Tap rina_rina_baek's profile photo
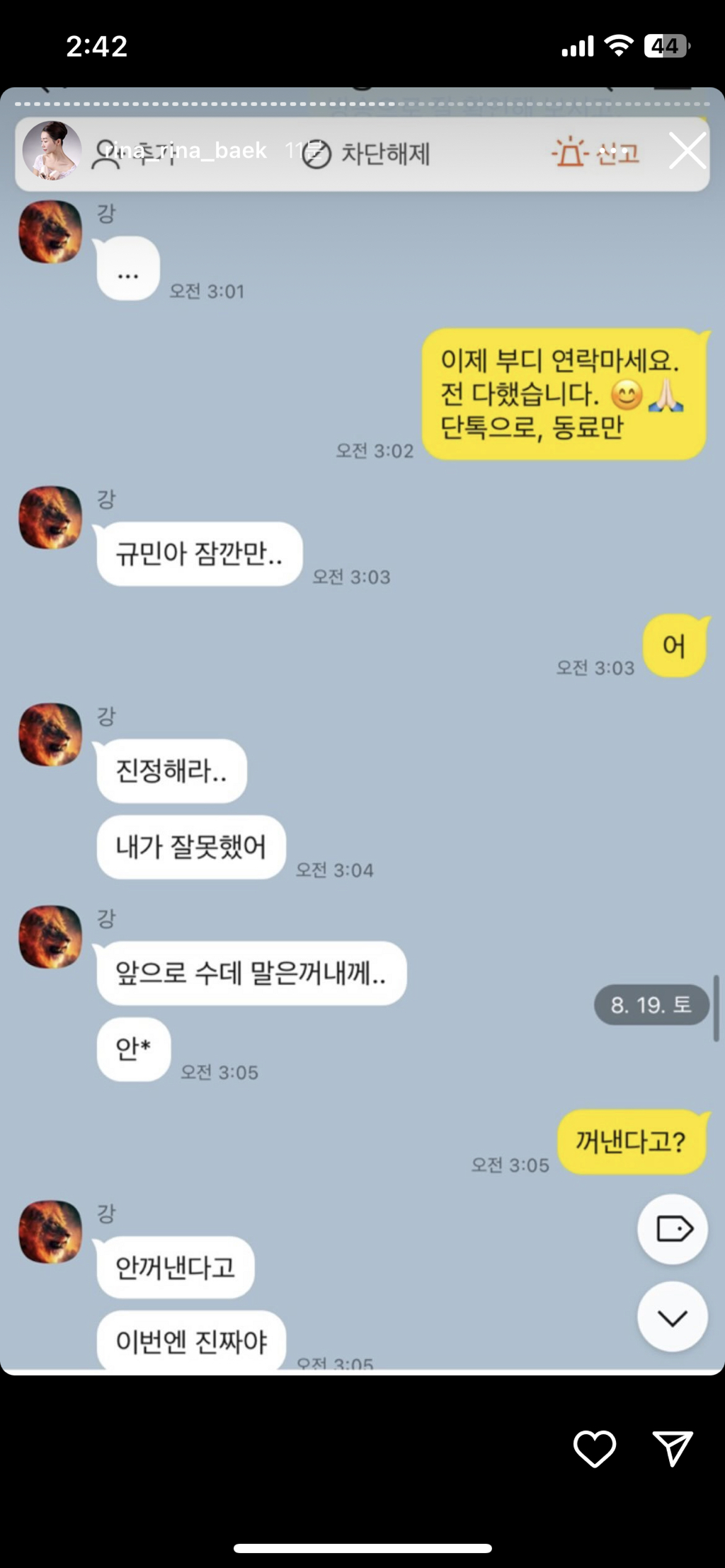The height and width of the screenshot is (1568, 725). pos(52,150)
